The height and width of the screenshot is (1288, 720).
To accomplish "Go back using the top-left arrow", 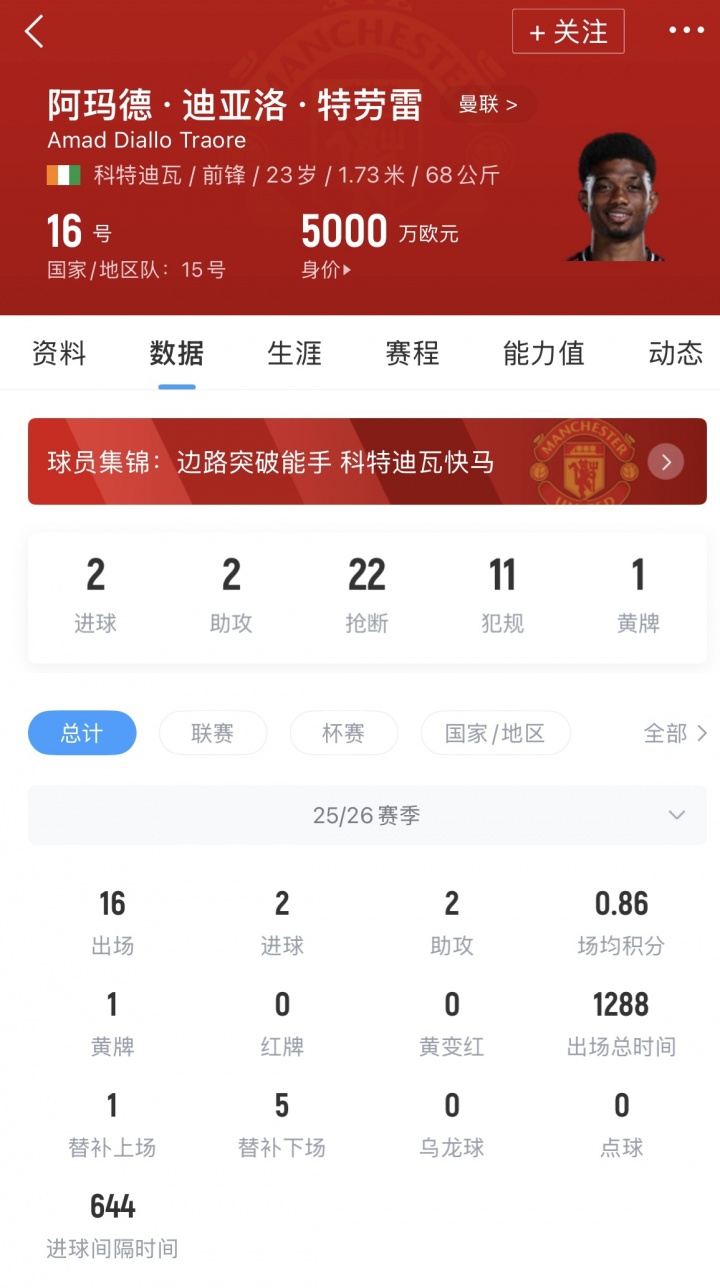I will (34, 31).
